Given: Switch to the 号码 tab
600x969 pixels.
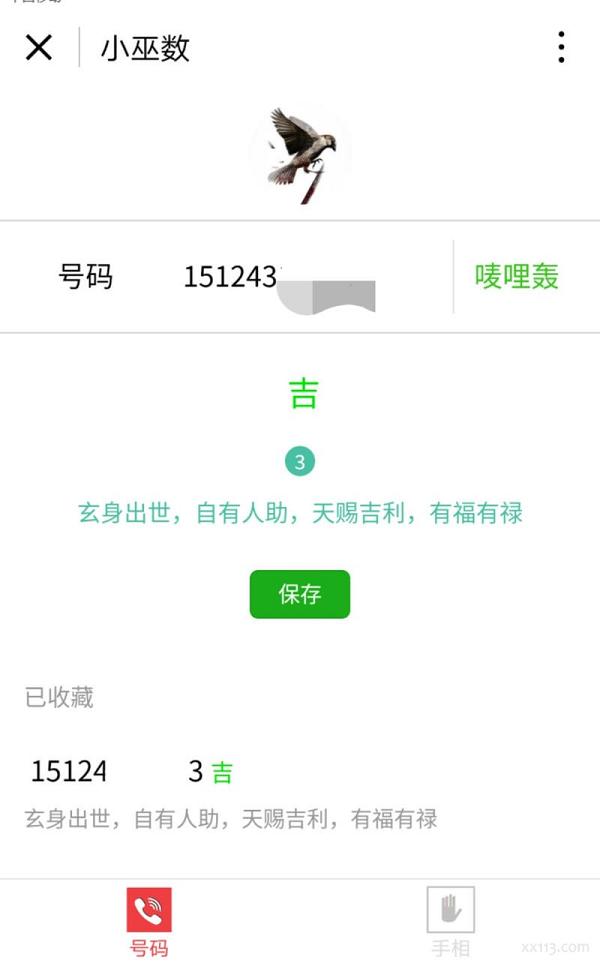Looking at the screenshot, I should pos(149,920).
